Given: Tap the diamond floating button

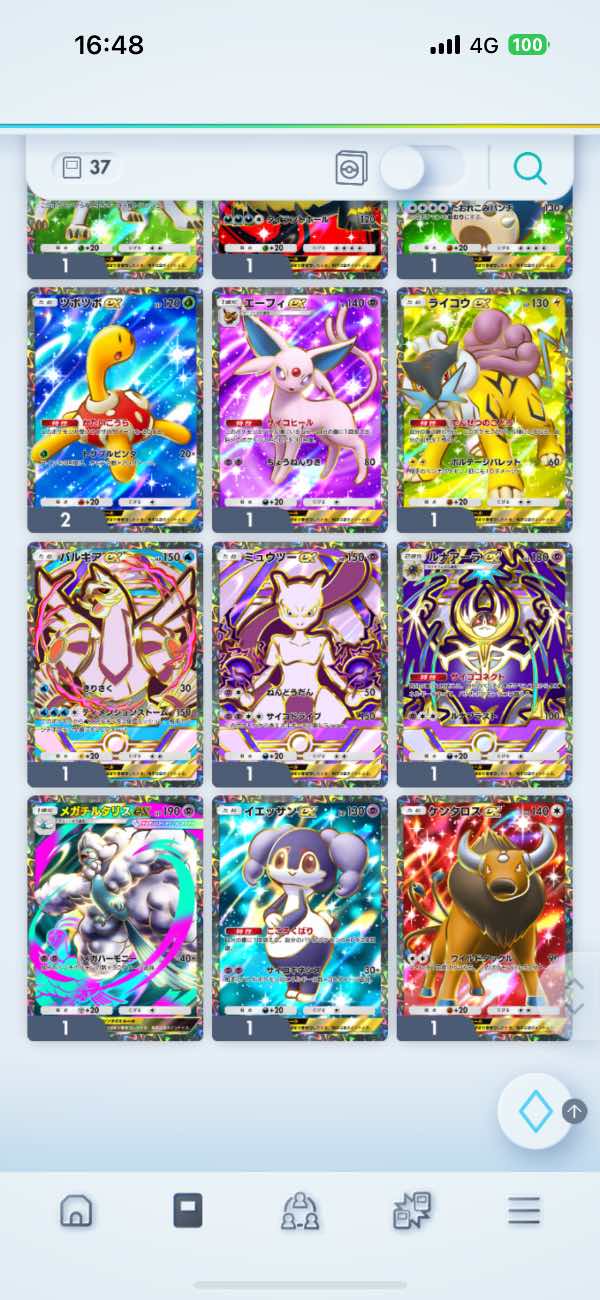Looking at the screenshot, I should [536, 1111].
